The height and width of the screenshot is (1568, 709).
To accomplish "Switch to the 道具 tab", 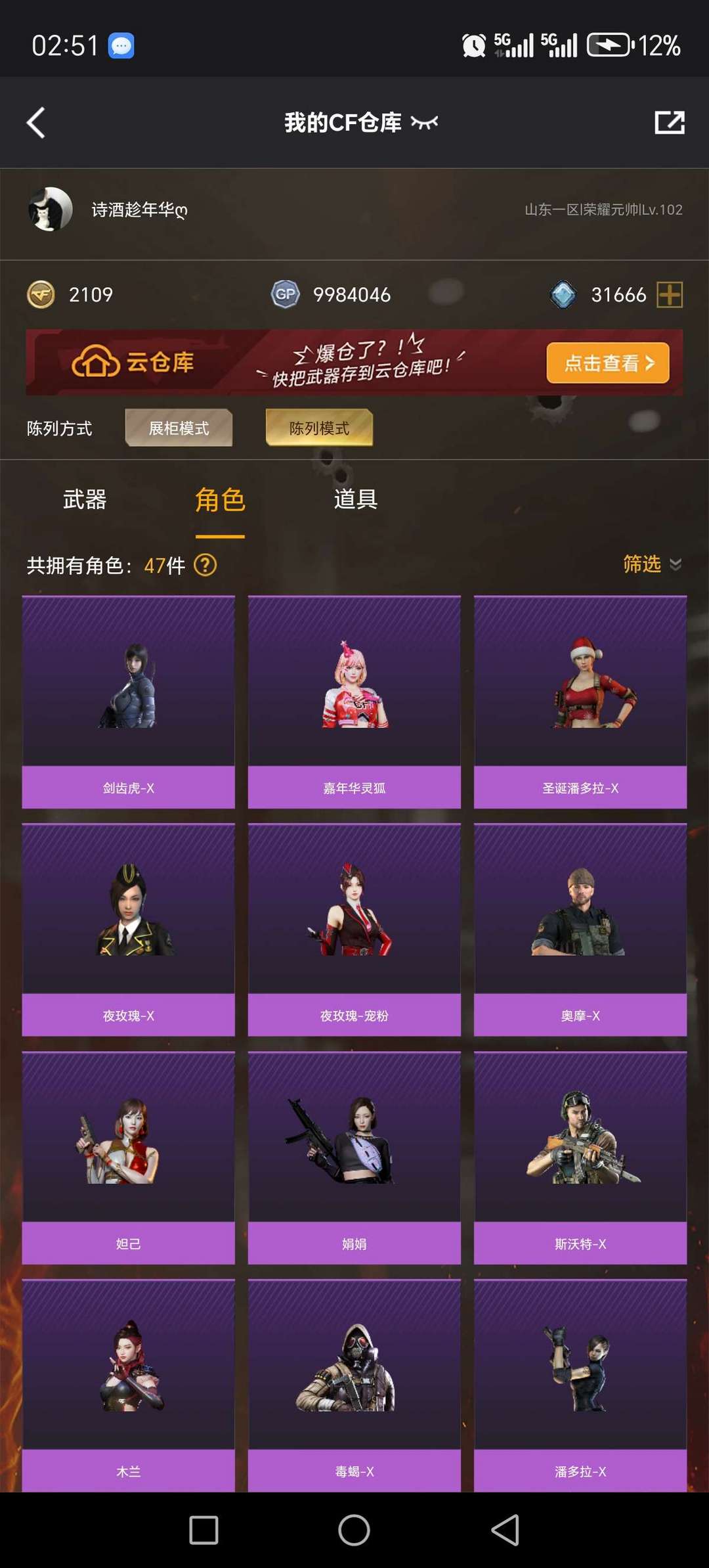I will click(x=355, y=499).
